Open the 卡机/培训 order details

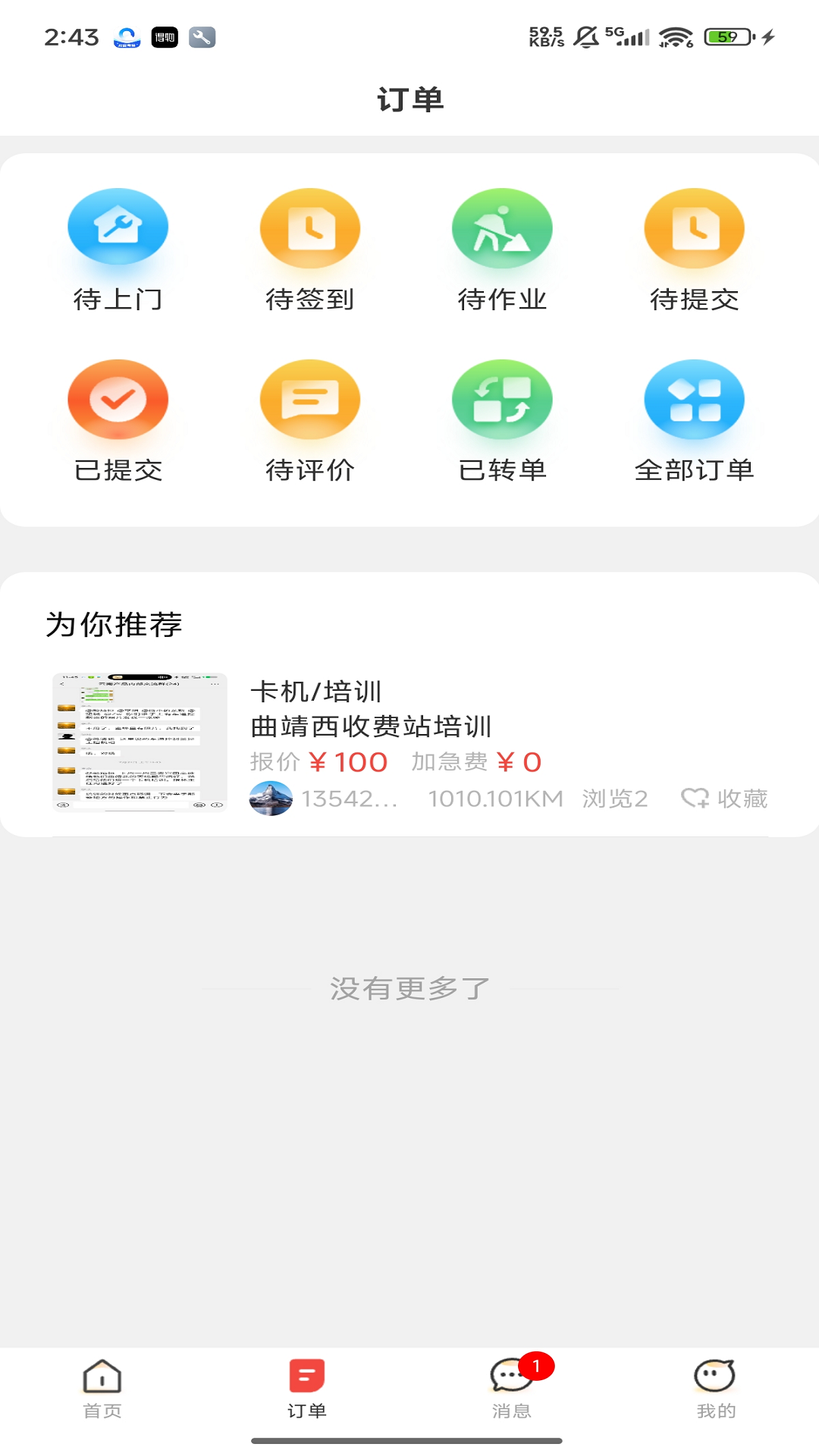point(316,692)
